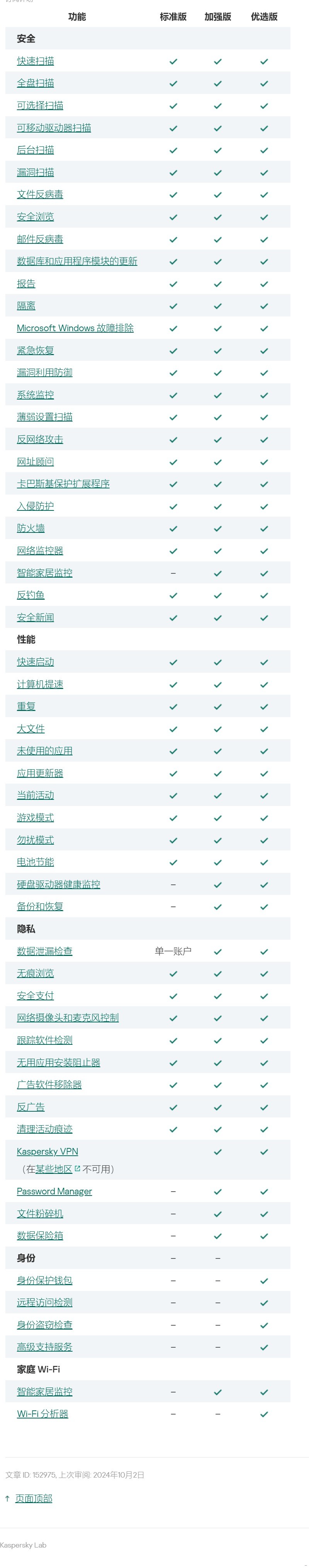Open the Password Manager link

coord(54,1192)
